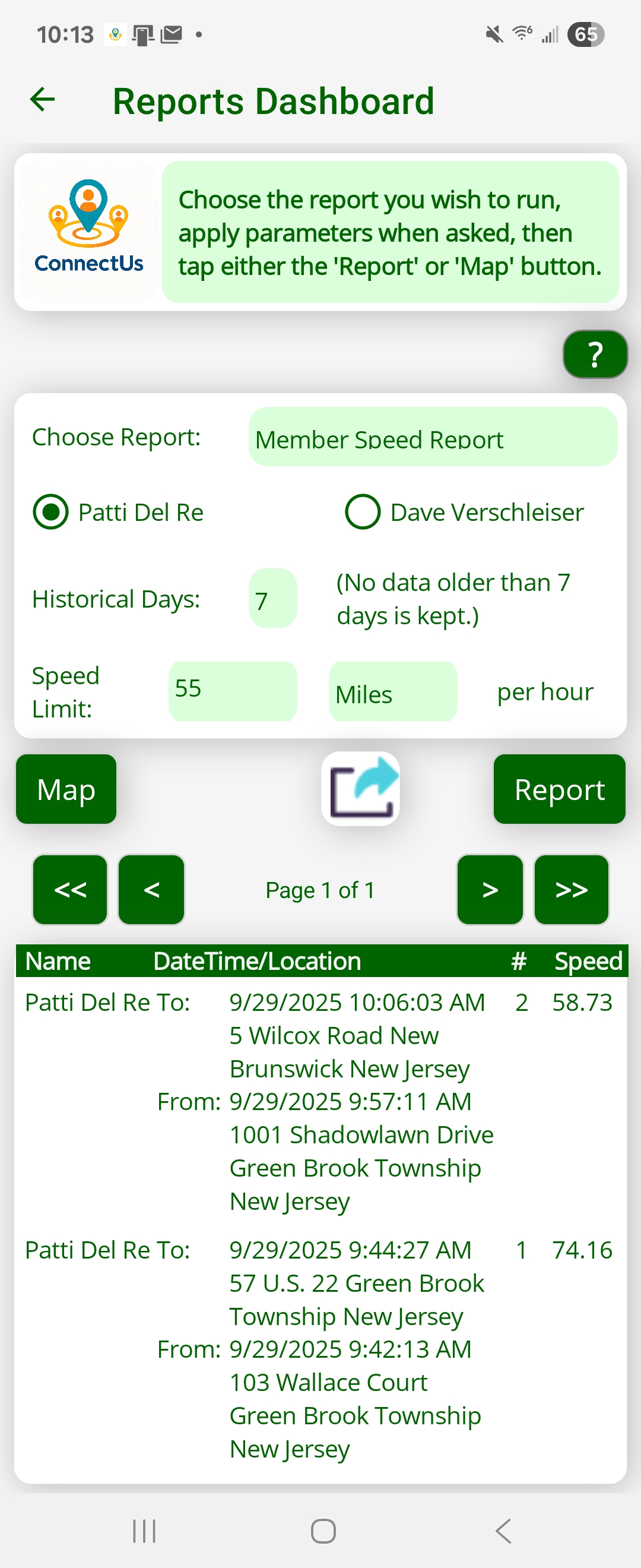Select the Patti Del Re radio option
The width and height of the screenshot is (641, 1568).
[51, 512]
